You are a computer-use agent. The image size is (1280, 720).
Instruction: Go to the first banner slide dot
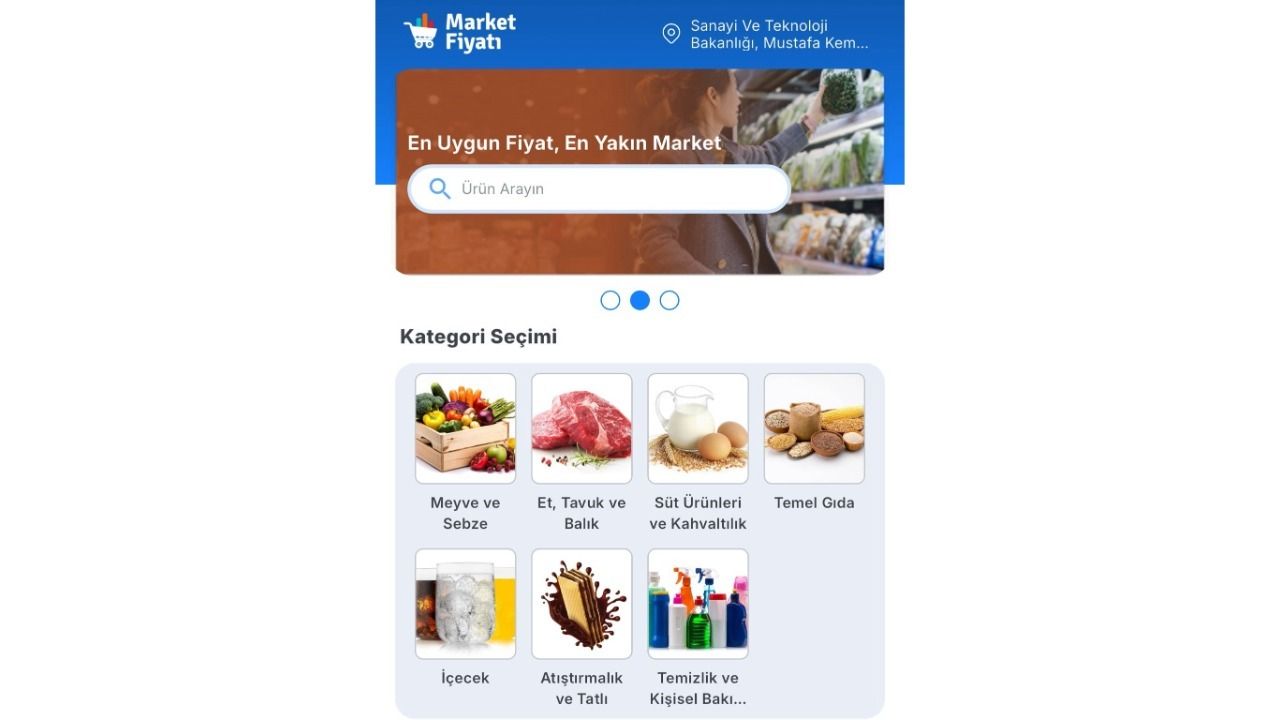point(610,300)
